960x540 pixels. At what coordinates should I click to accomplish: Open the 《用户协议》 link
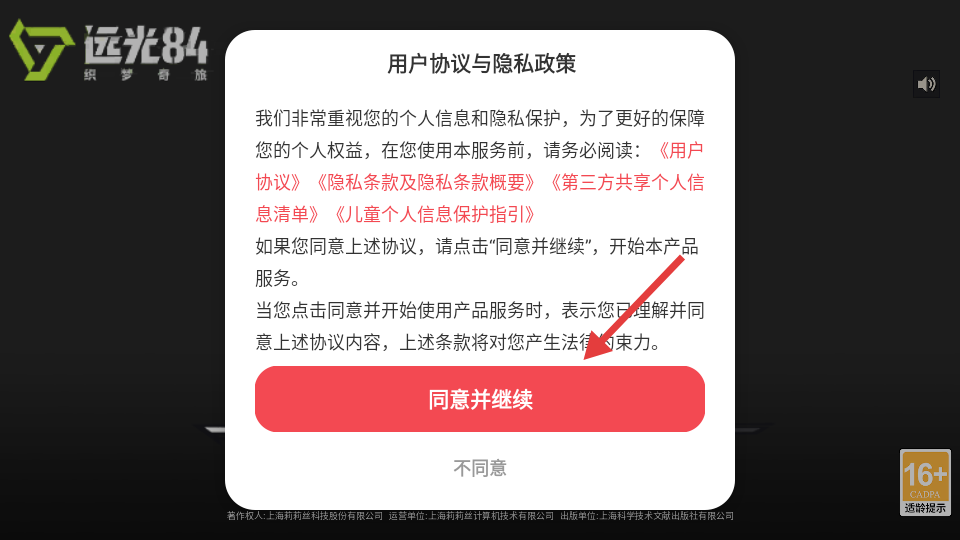click(x=680, y=152)
